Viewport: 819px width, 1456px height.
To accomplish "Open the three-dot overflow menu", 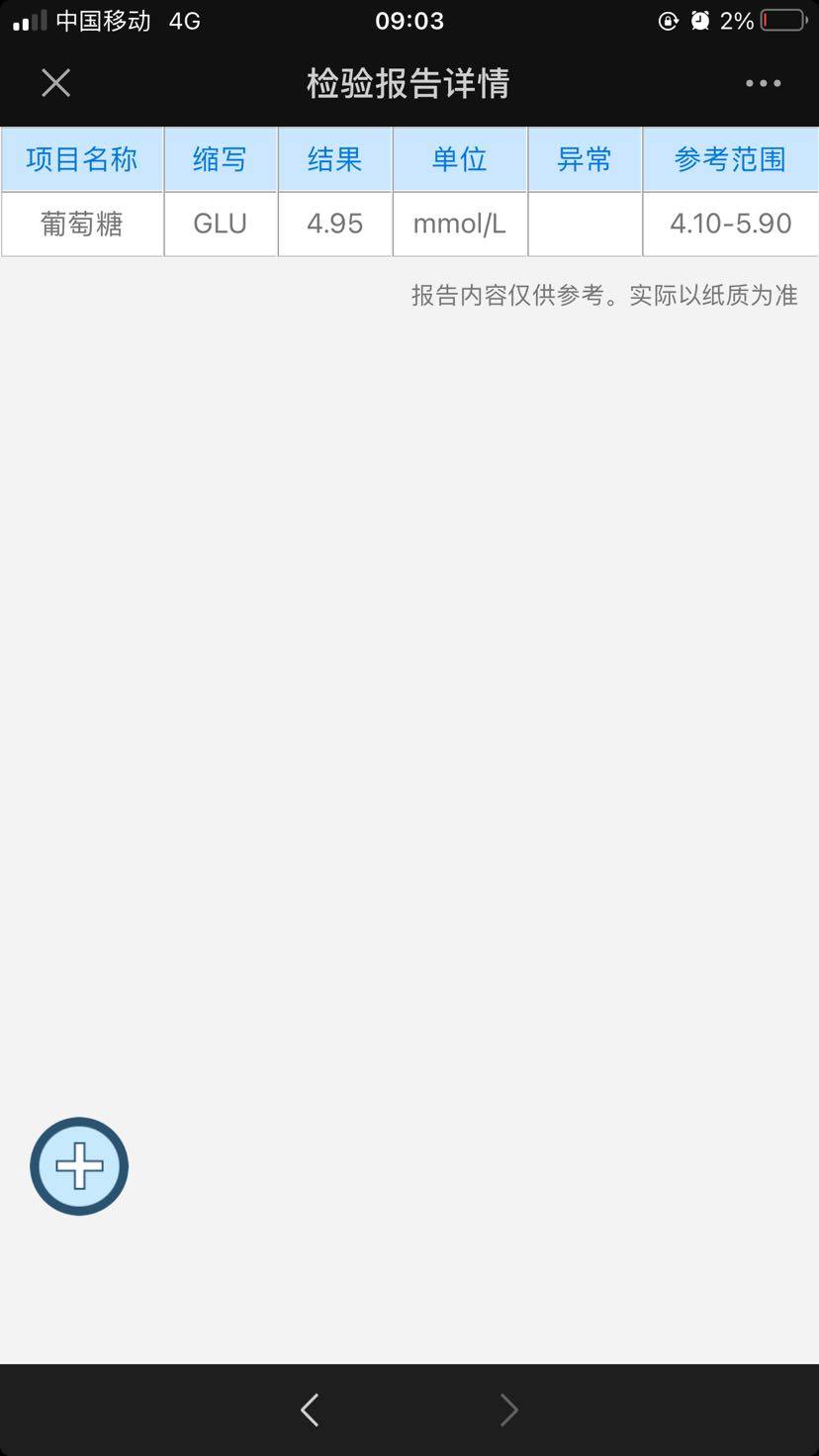I will [x=763, y=83].
